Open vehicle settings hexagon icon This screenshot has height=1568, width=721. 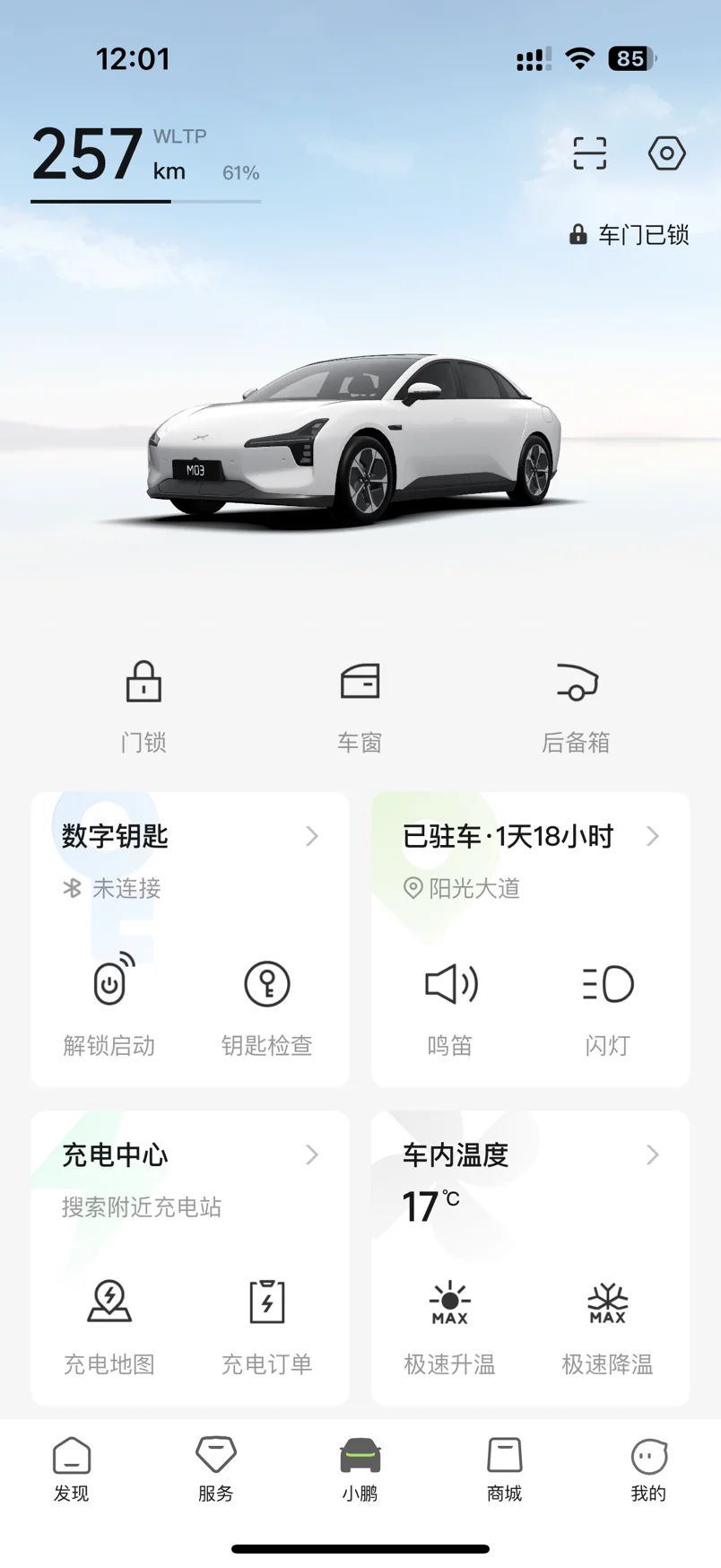[666, 153]
